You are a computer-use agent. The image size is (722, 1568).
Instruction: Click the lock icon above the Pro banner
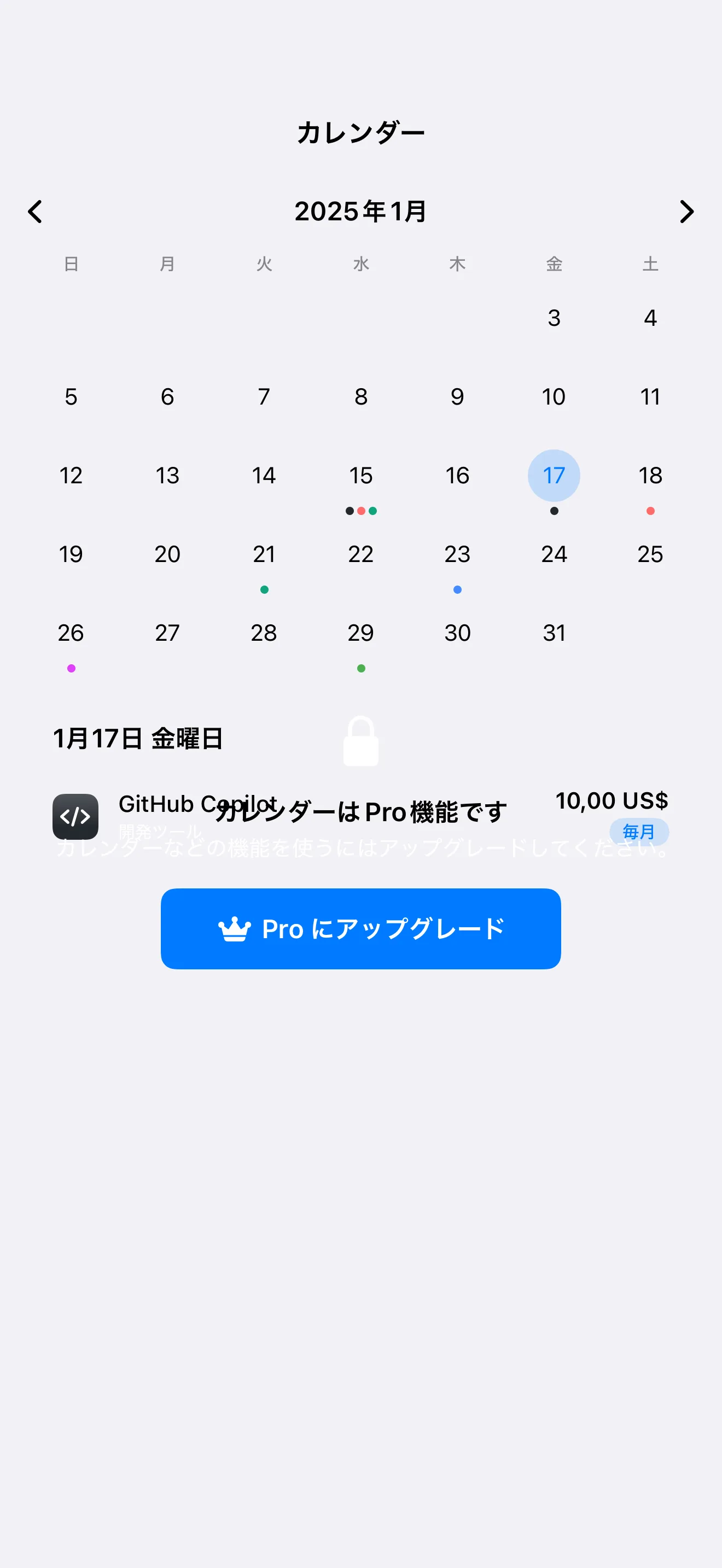(361, 741)
